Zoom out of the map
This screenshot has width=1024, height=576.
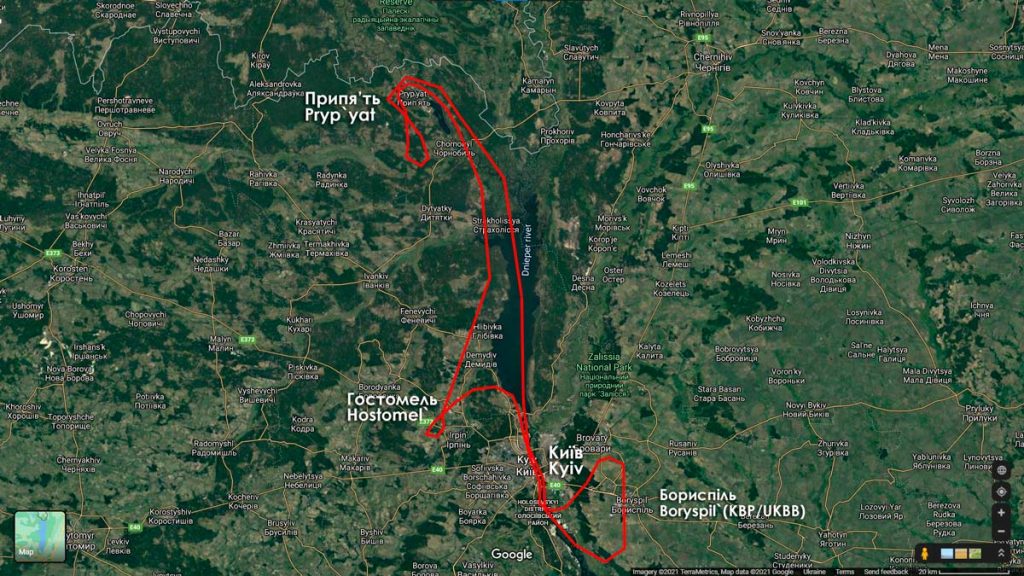click(1001, 531)
